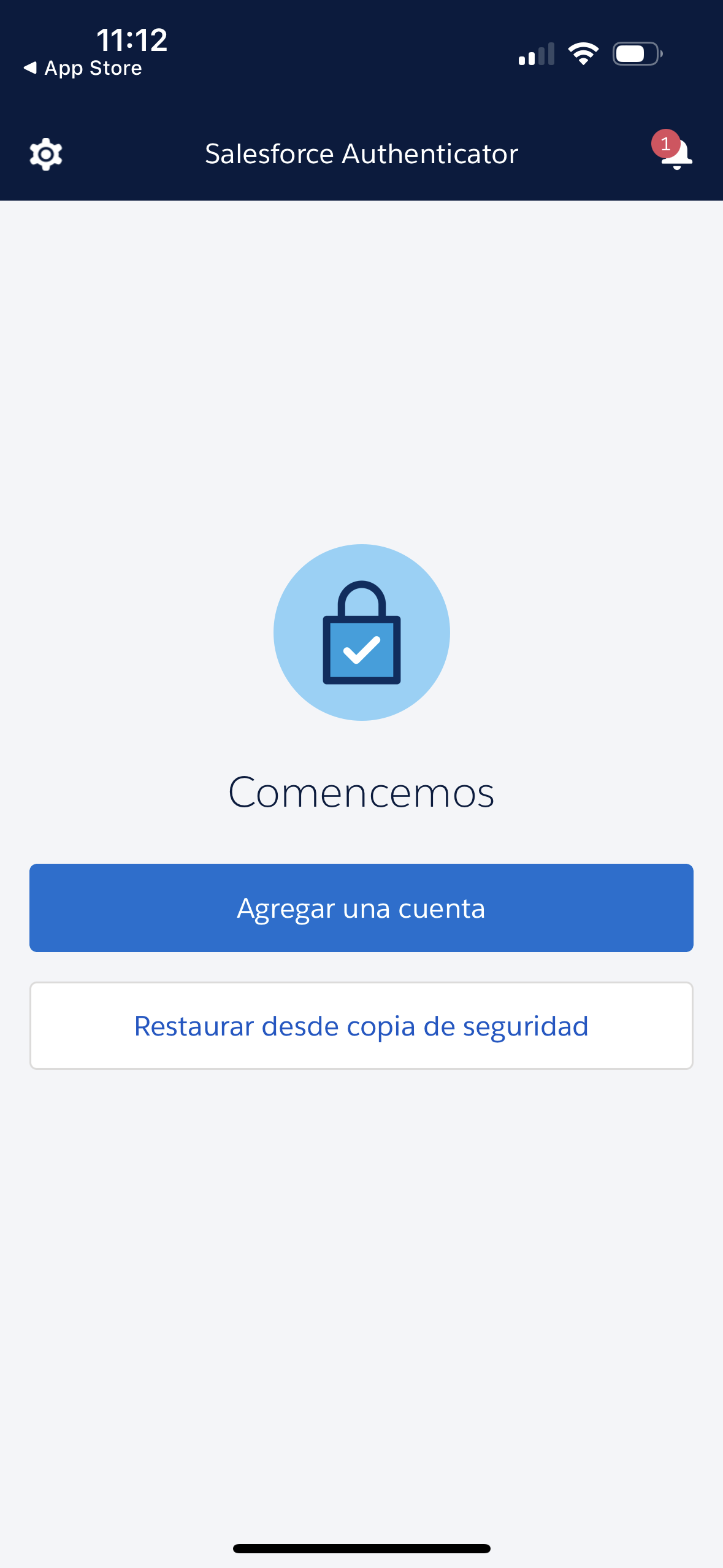Select Restaurar desde copia de seguridad
The image size is (723, 1568).
pyautogui.click(x=361, y=1026)
